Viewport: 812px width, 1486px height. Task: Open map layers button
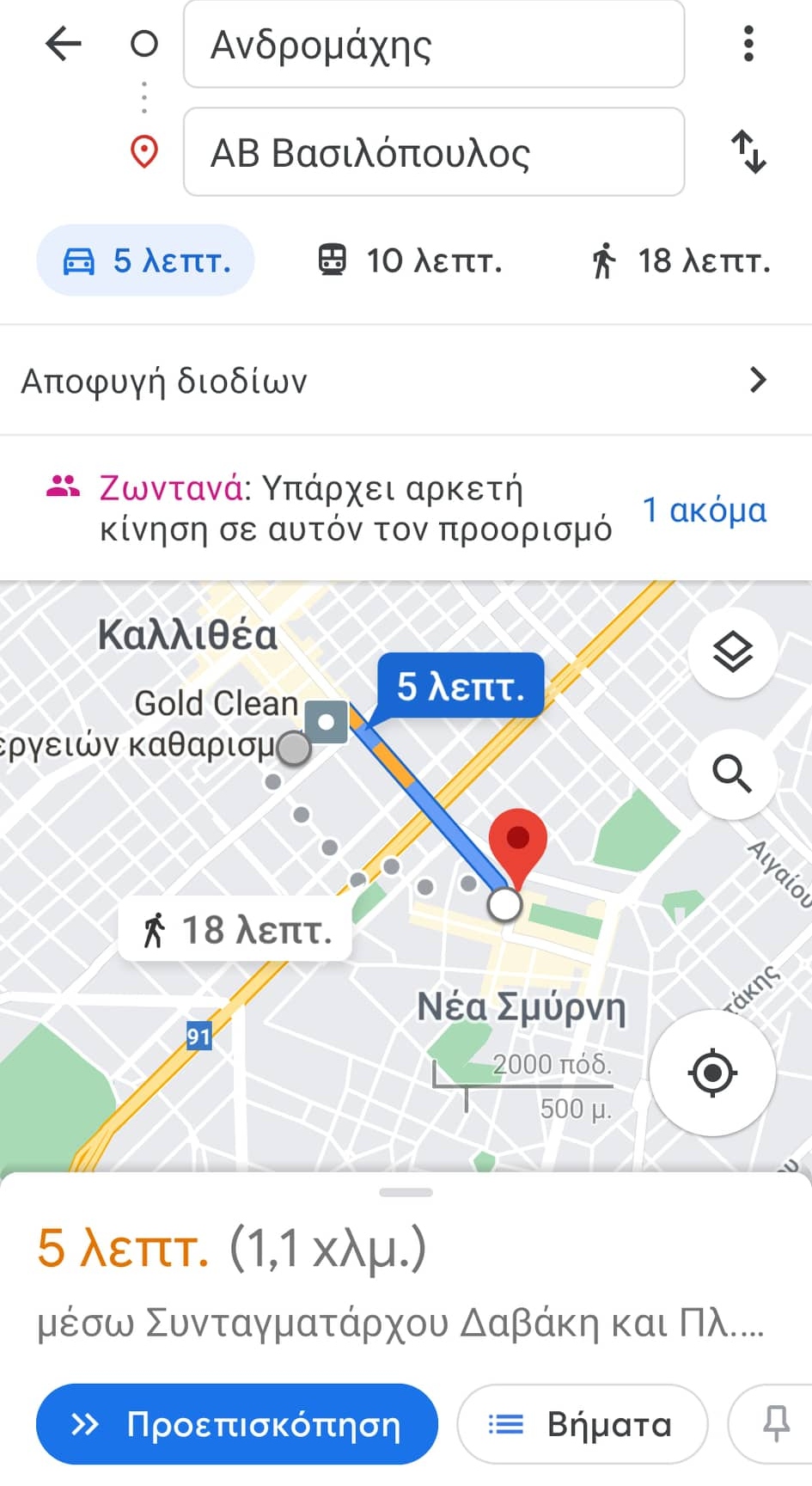coord(733,652)
